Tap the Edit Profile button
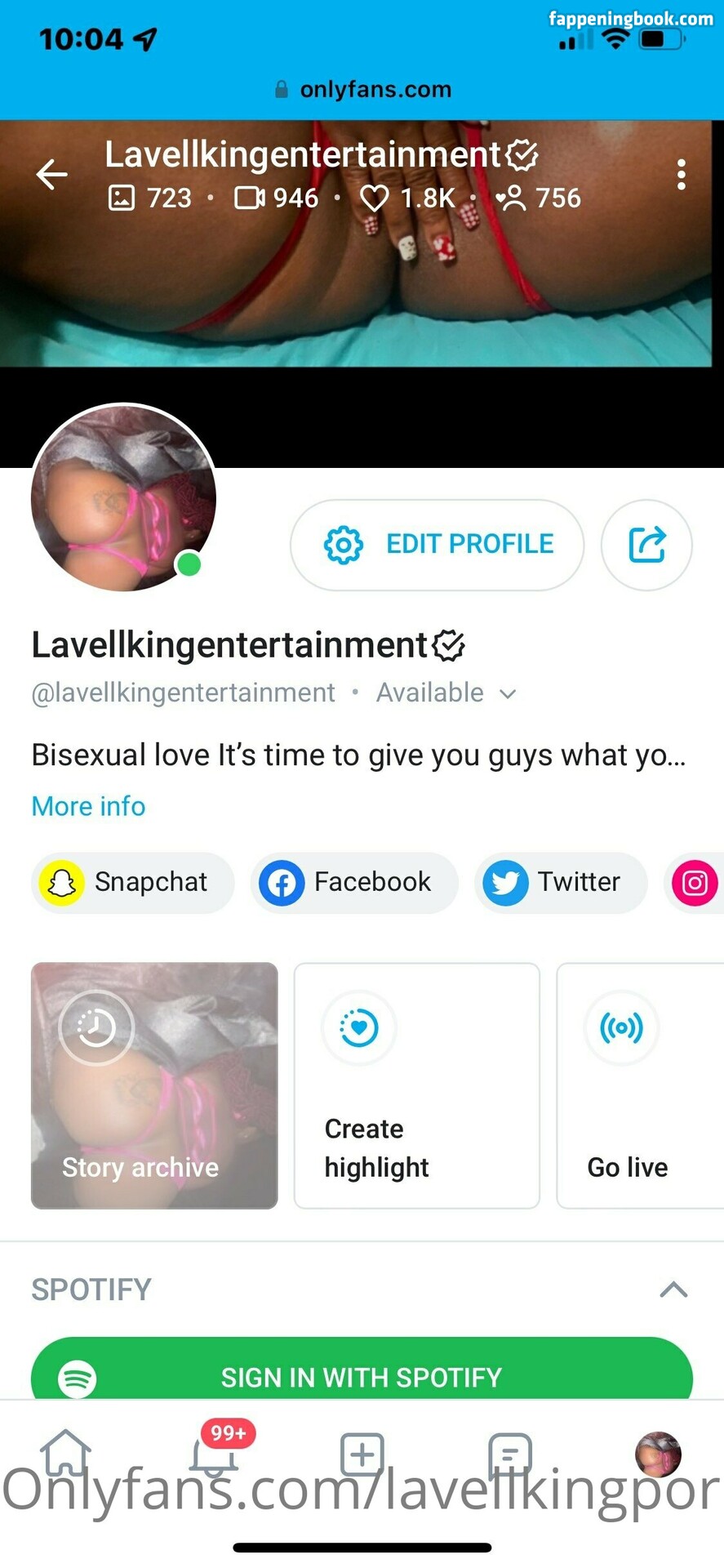The height and width of the screenshot is (1568, 724). [x=438, y=545]
